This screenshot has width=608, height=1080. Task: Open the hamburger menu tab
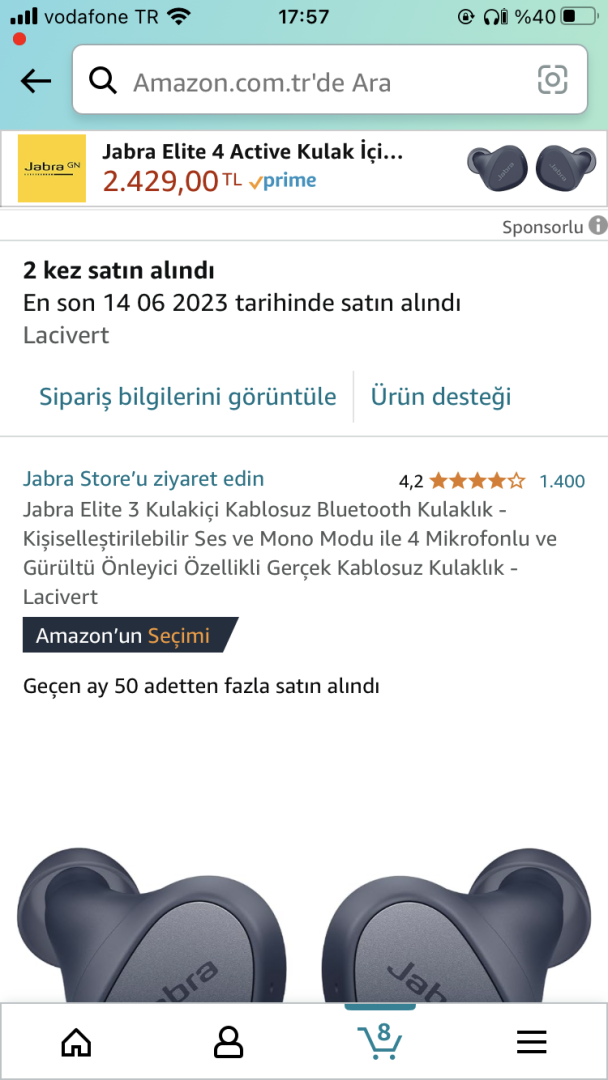531,1041
